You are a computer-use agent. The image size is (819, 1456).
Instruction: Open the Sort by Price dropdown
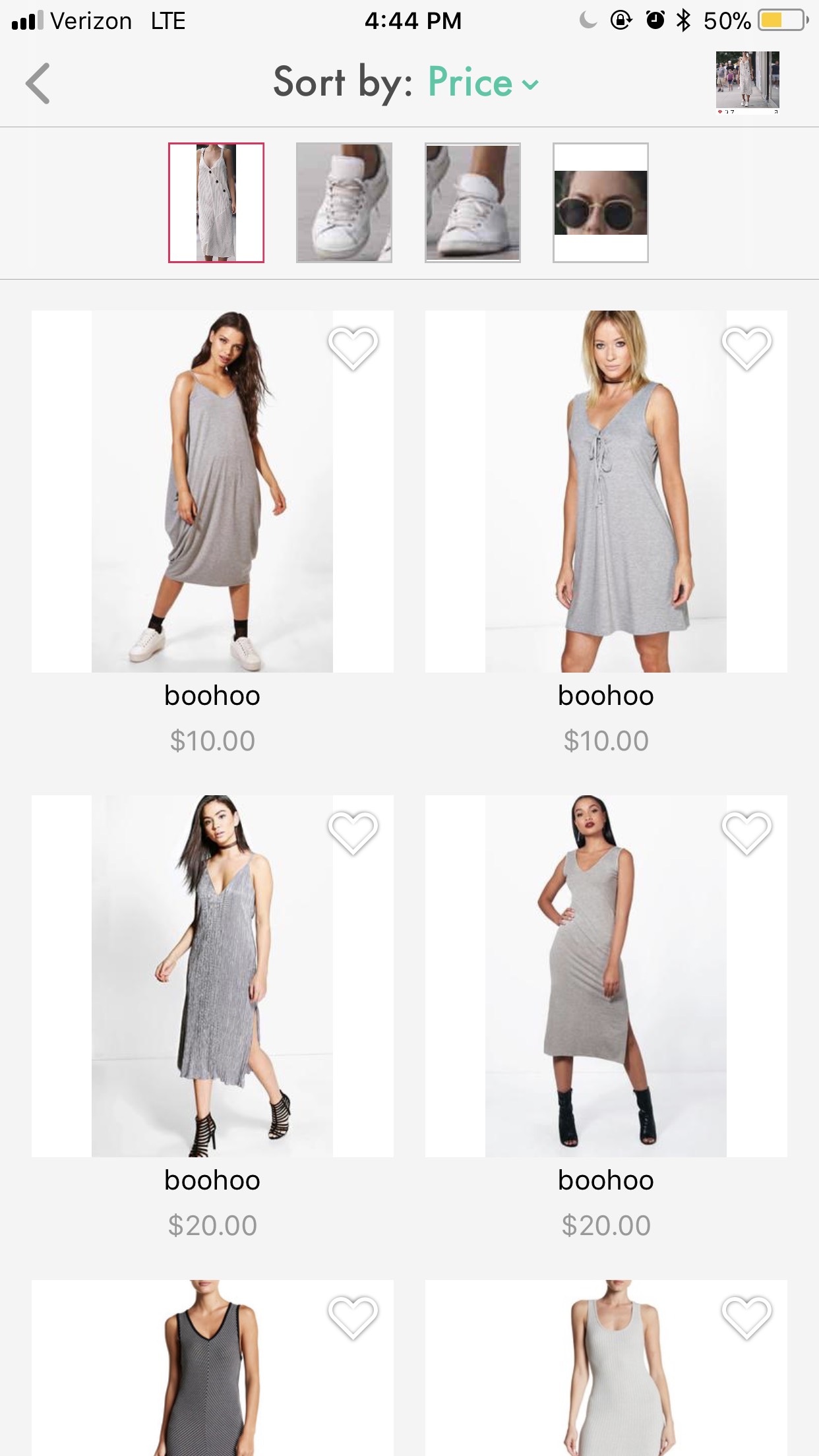pyautogui.click(x=482, y=83)
